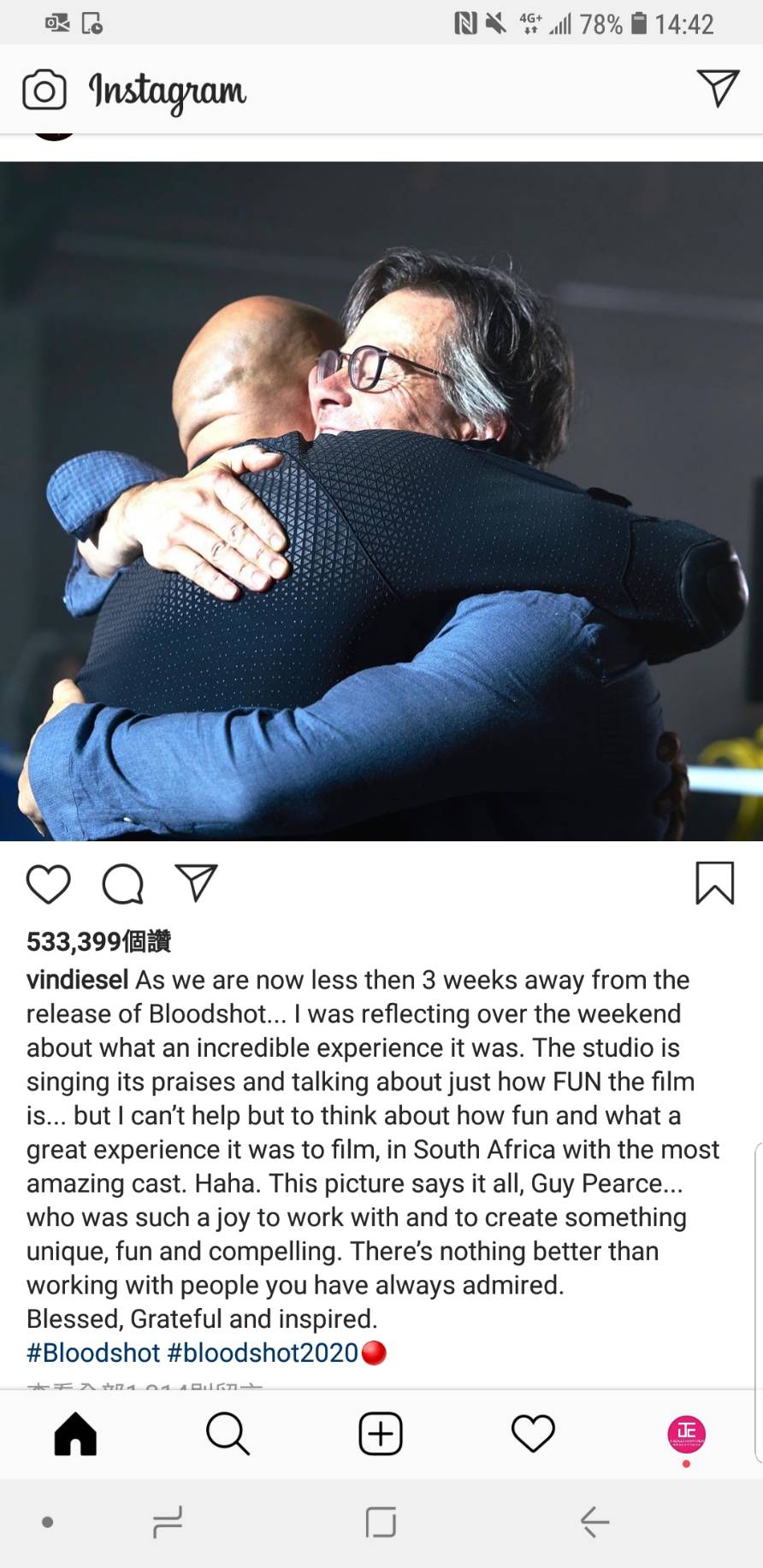The height and width of the screenshot is (1568, 763).
Task: Switch to your Profile tab
Action: [686, 1434]
